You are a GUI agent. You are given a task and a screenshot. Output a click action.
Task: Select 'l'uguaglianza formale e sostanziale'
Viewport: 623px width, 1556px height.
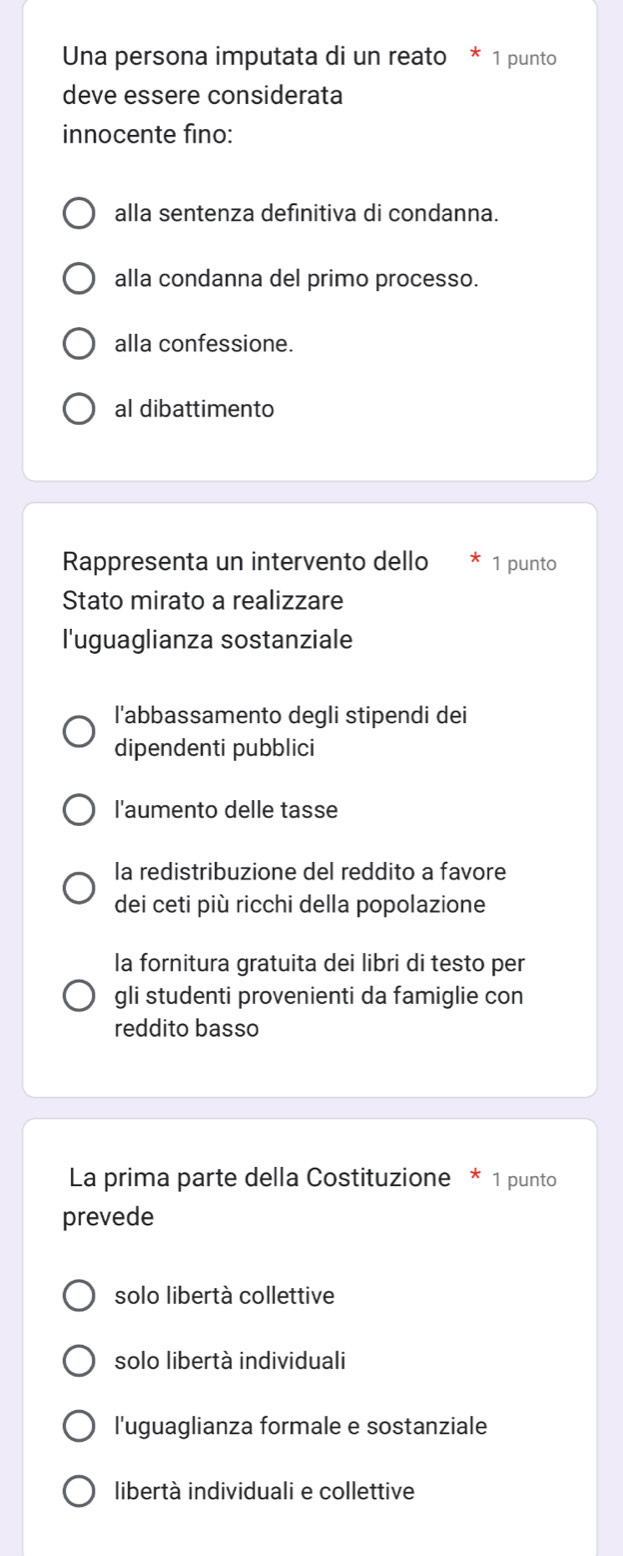(79, 1427)
